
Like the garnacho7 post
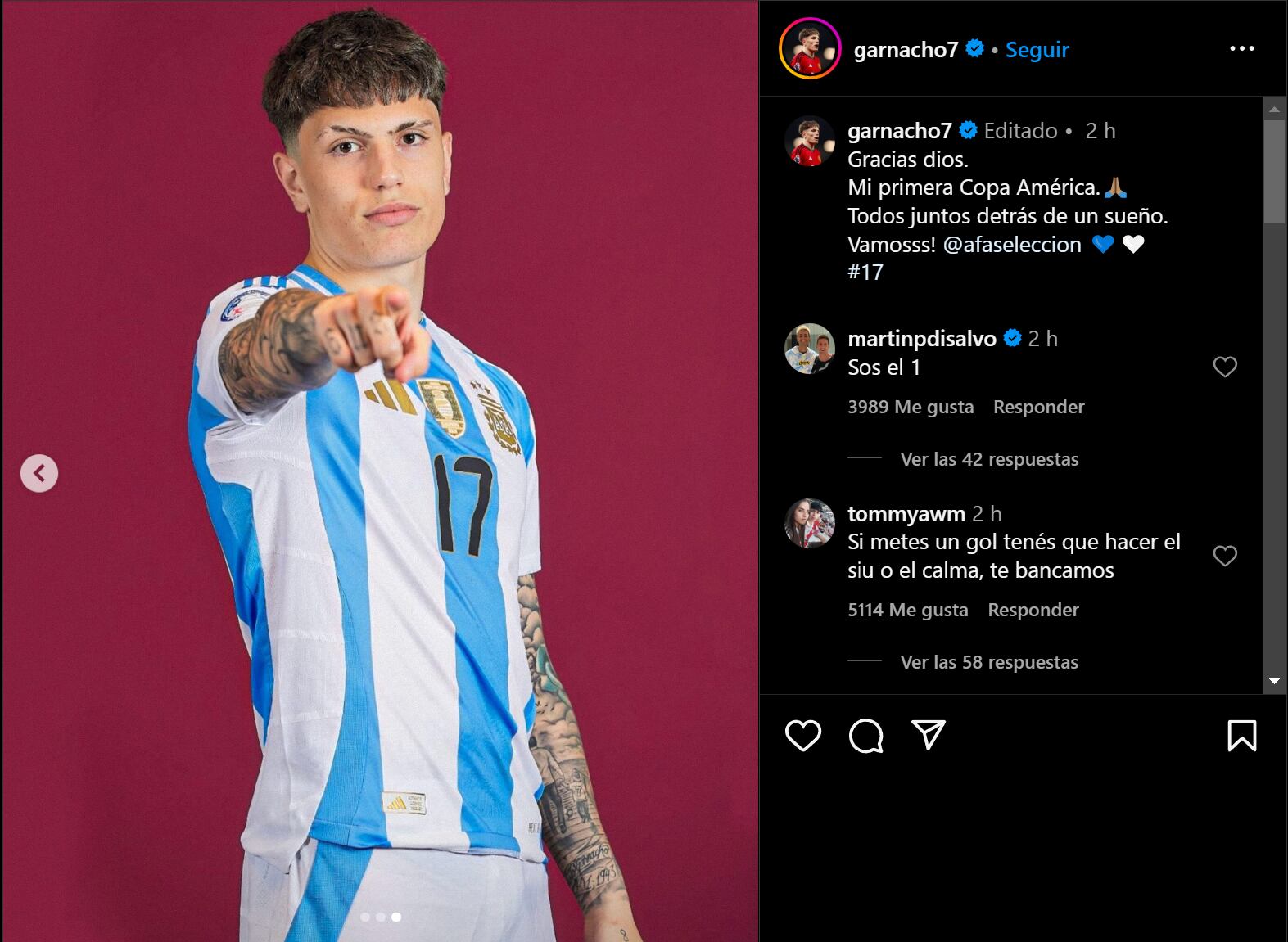[802, 736]
